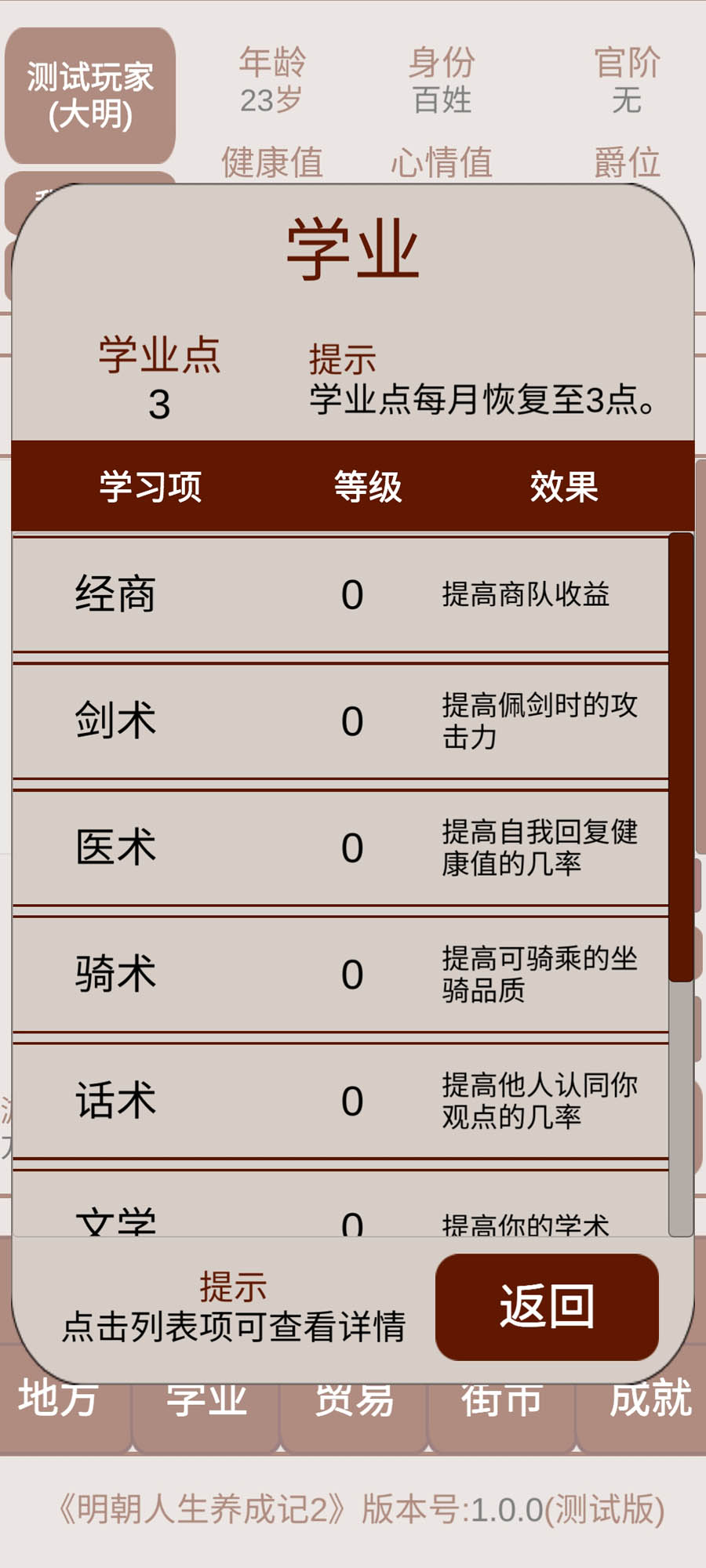This screenshot has height=1568, width=706.
Task: Check details for the 话术 skill
Action: pyautogui.click(x=340, y=1101)
